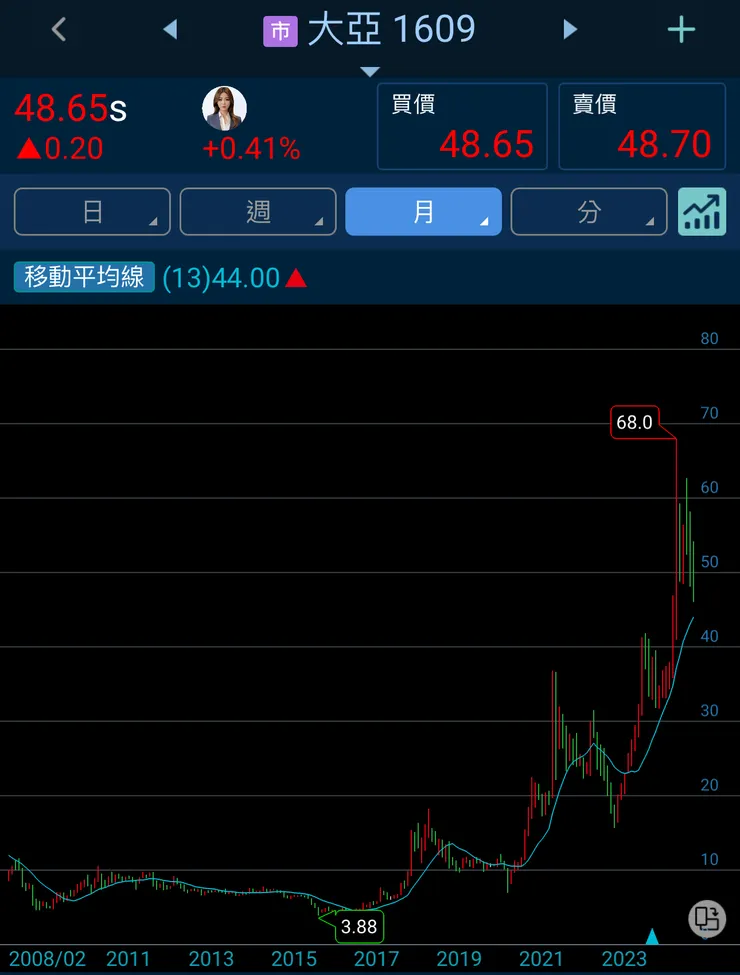Screen dimensions: 740x975
Task: Switch to the next stock
Action: click(570, 30)
